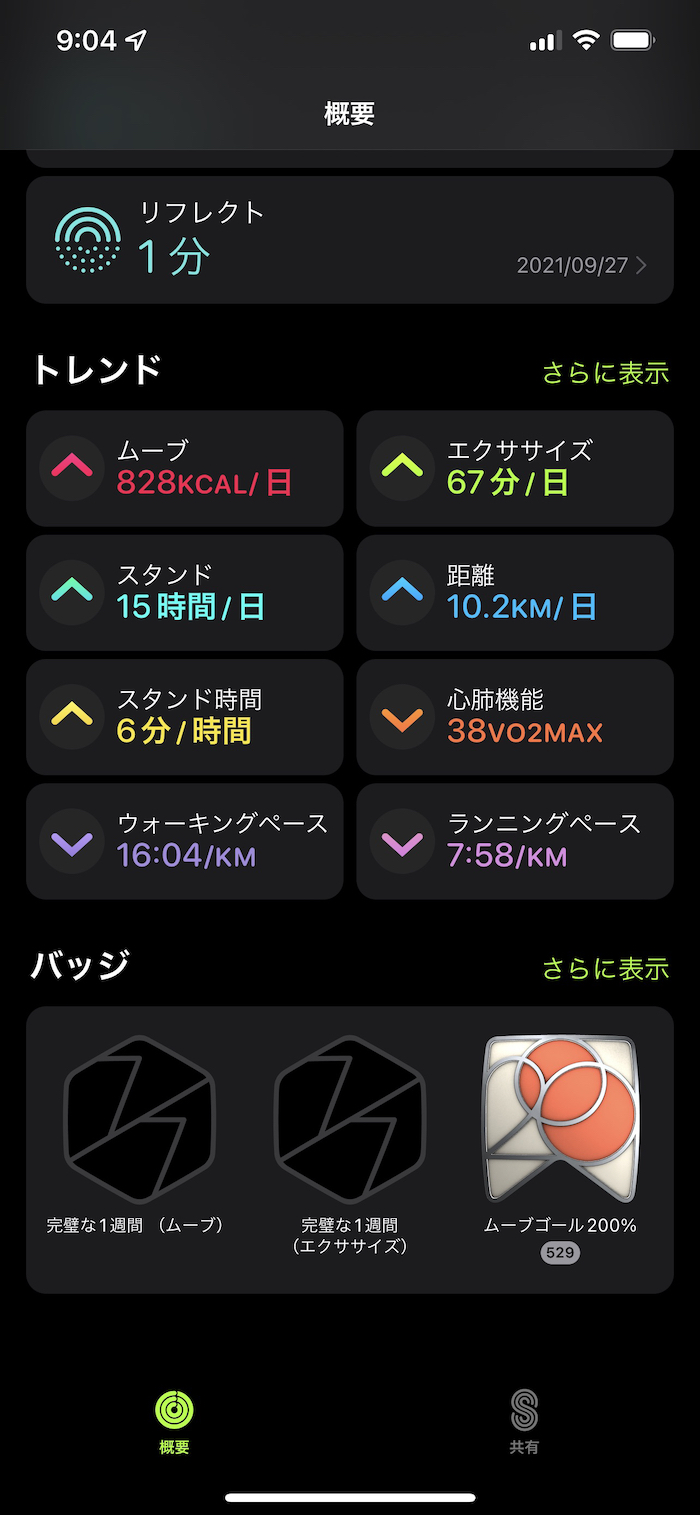This screenshot has width=700, height=1515.
Task: Switch to the 概要 tab
Action: click(174, 1423)
